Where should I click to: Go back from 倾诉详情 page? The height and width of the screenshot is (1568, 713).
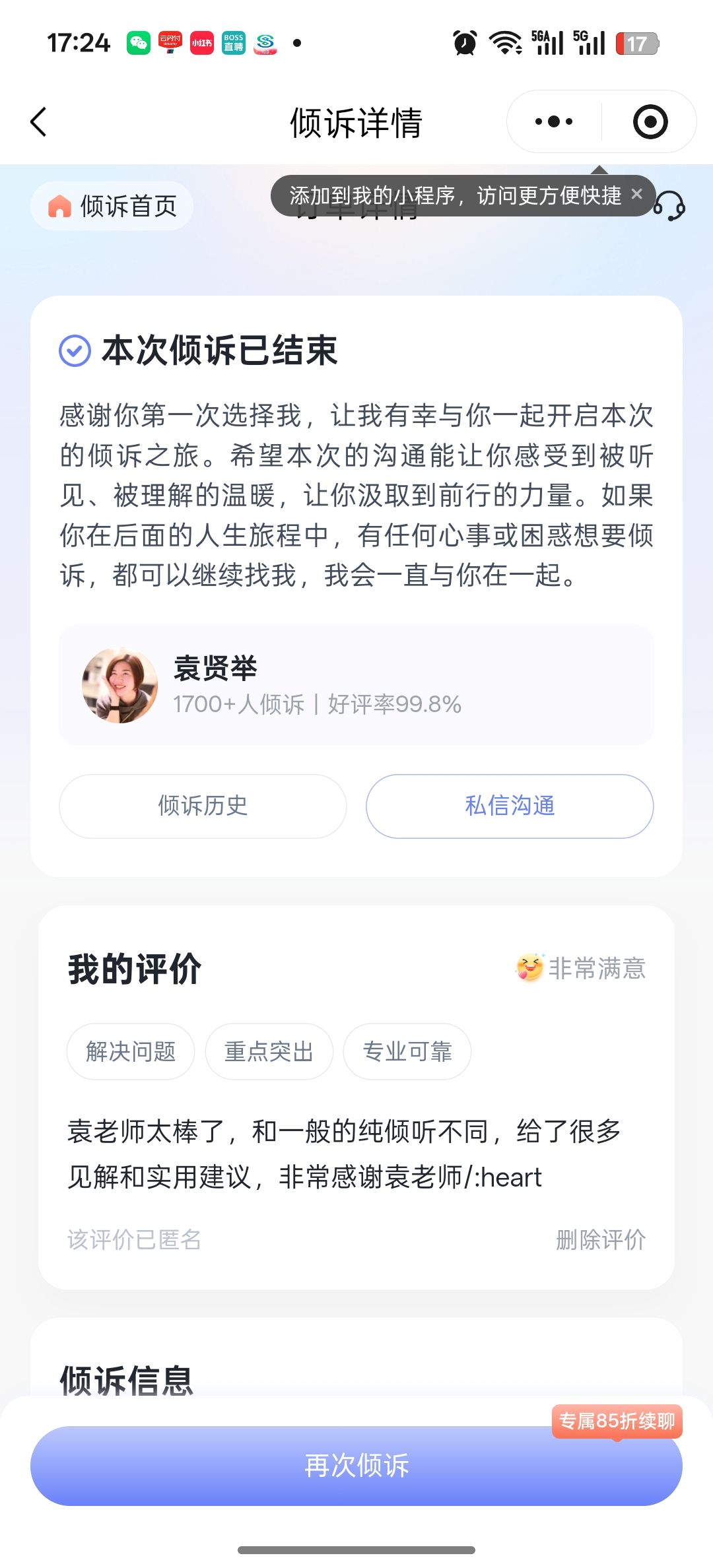tap(39, 122)
